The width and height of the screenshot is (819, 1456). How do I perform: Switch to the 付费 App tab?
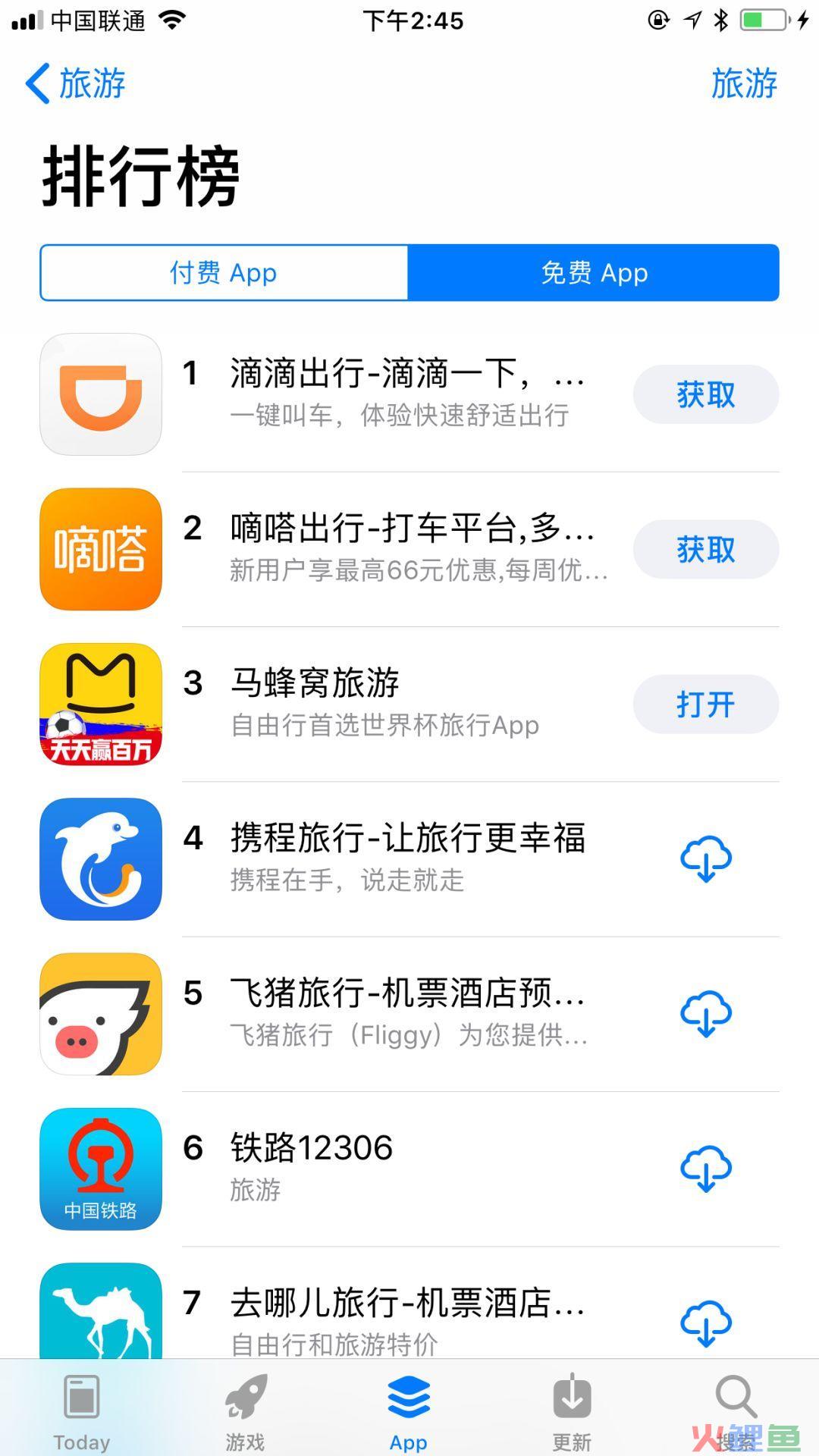pos(224,272)
